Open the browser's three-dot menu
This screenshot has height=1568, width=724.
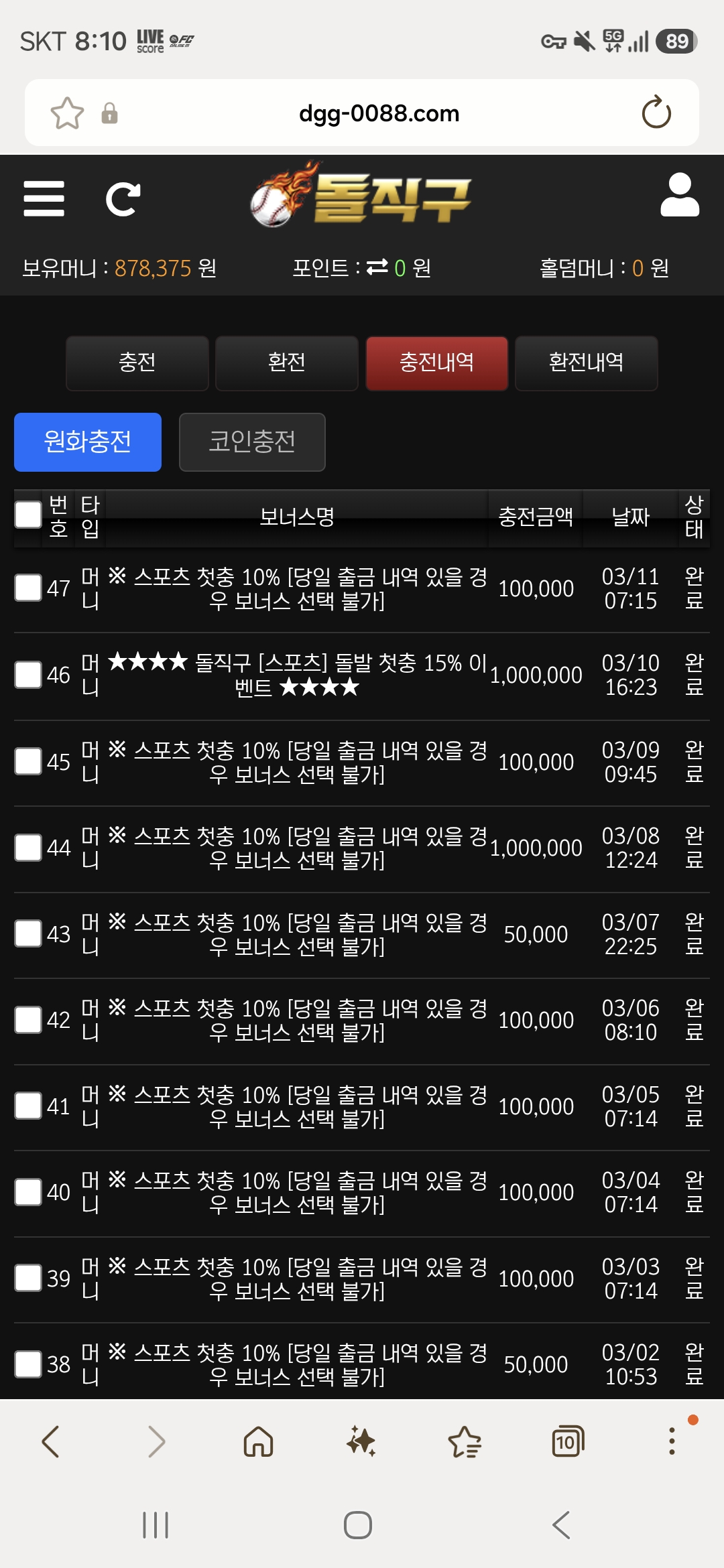click(x=672, y=1441)
